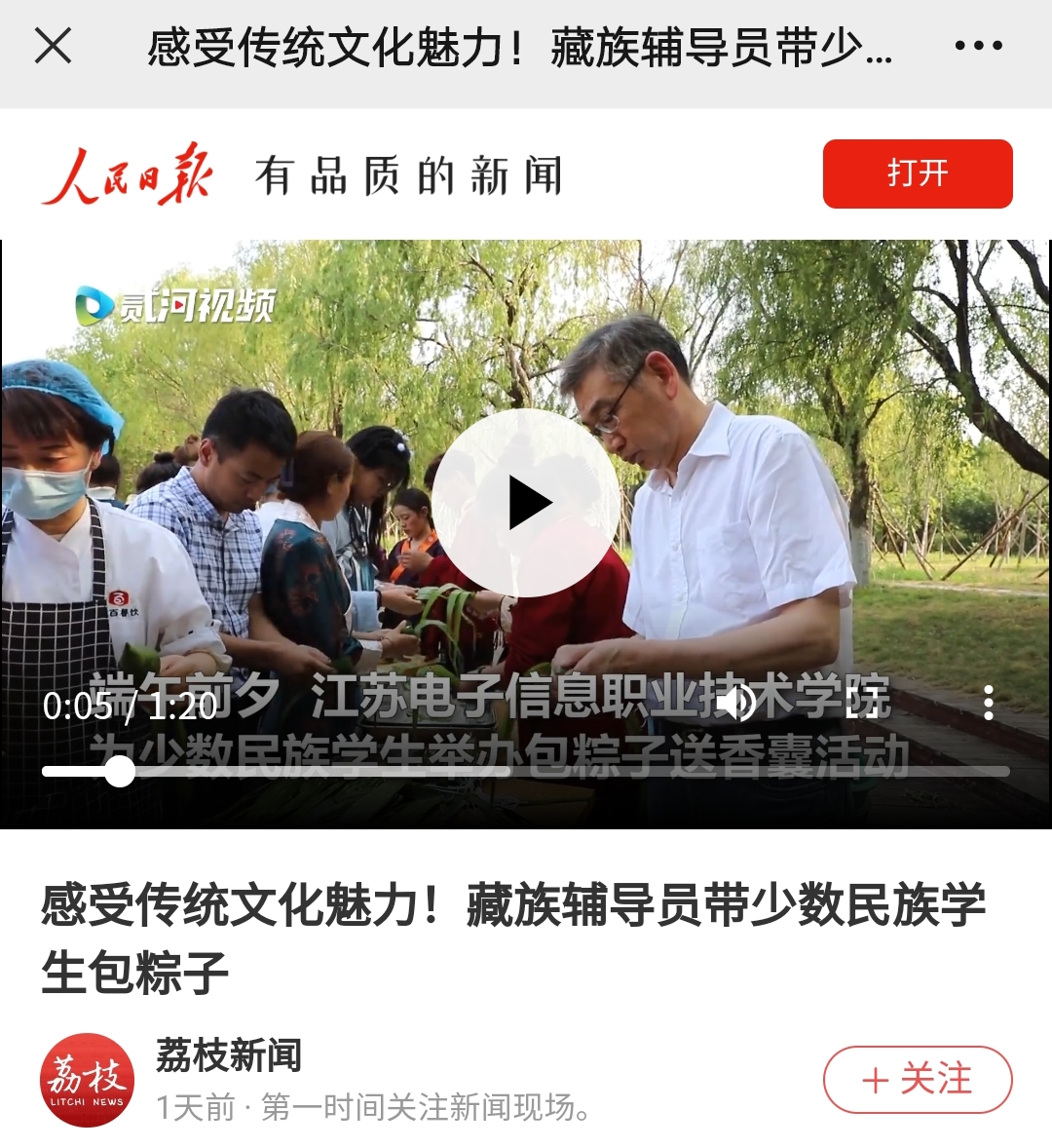Open the video player options menu
Screen dimensions: 1052x1148
988,702
